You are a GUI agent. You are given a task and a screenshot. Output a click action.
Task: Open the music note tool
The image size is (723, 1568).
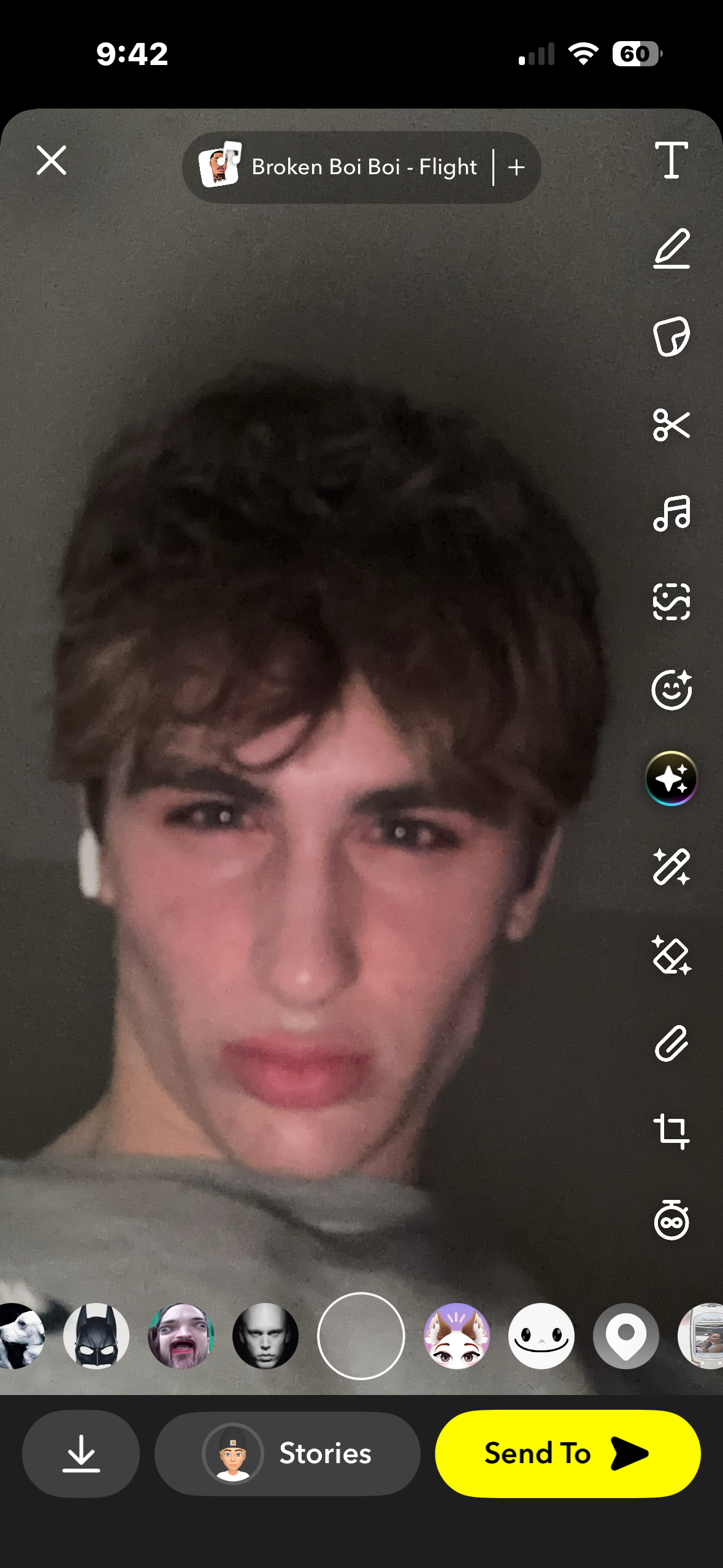coord(671,513)
